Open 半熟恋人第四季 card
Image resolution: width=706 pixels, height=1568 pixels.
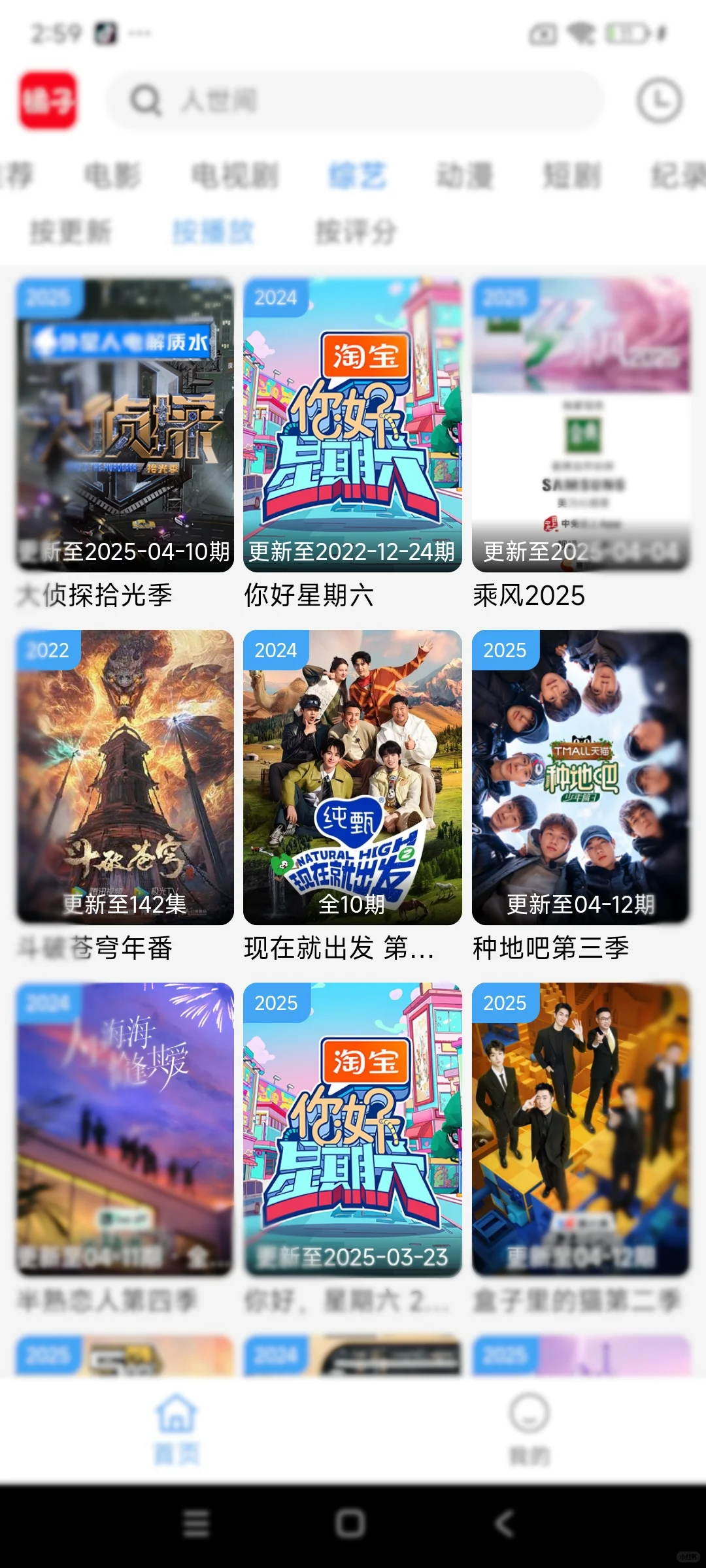(x=124, y=1130)
